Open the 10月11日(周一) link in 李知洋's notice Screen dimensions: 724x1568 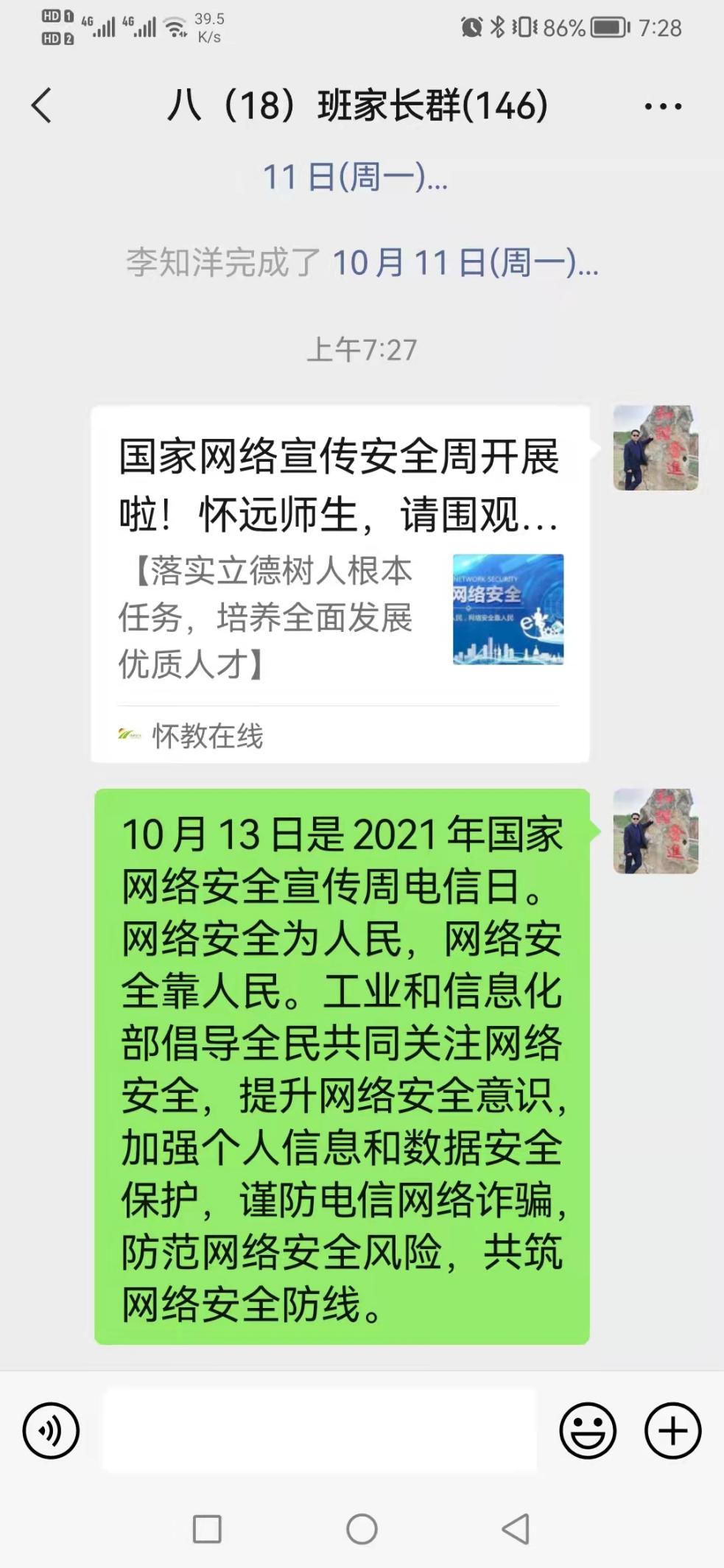pos(465,262)
